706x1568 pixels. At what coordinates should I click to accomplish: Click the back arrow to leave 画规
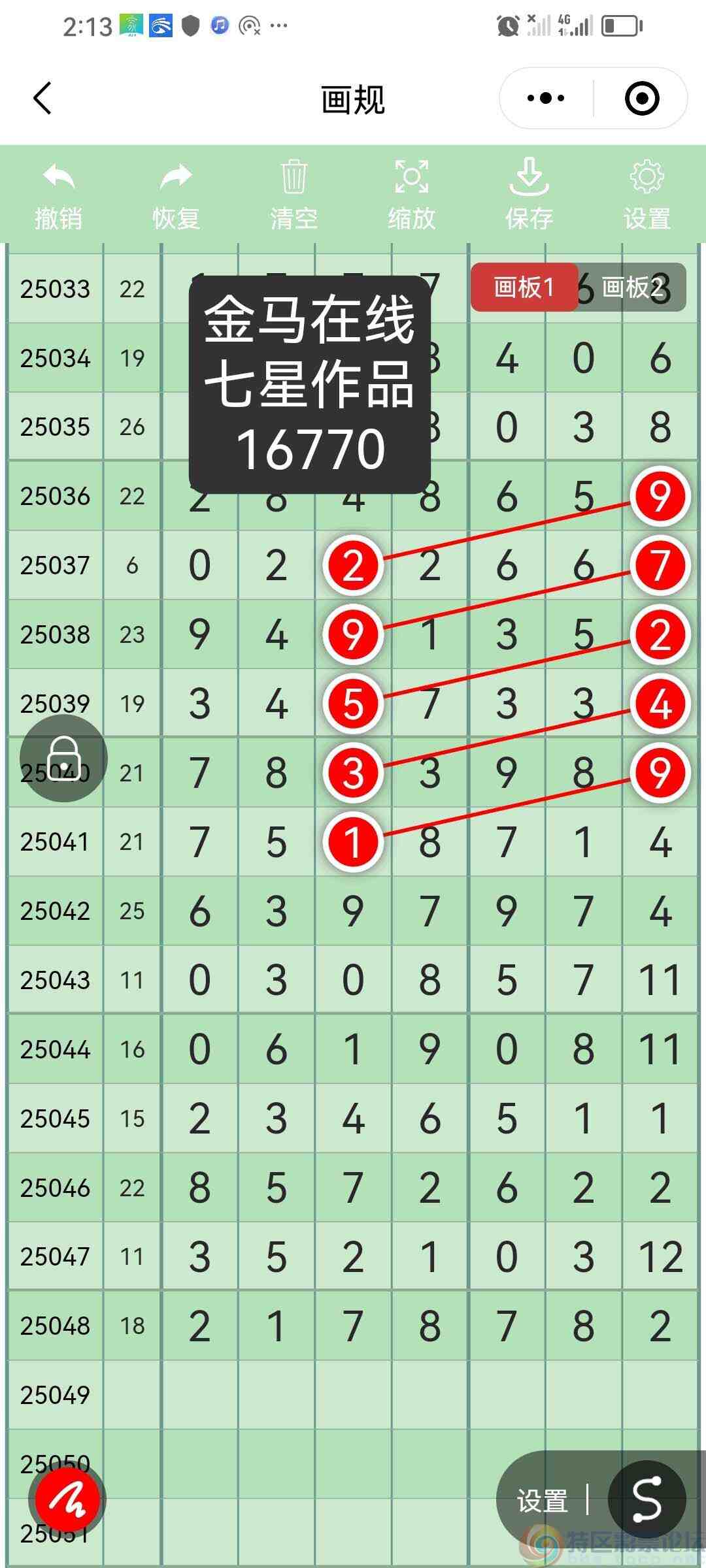click(41, 98)
